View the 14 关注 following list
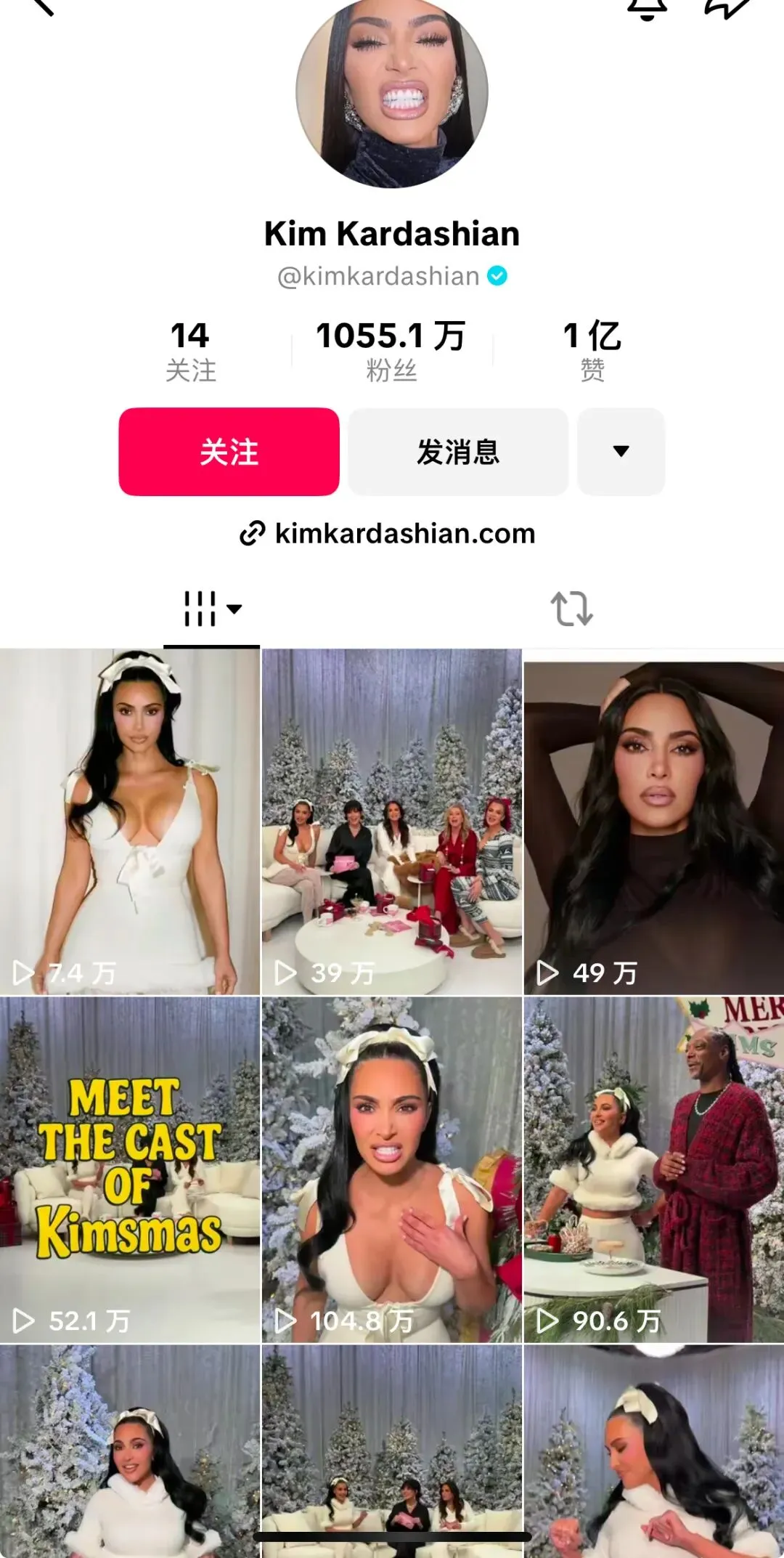The height and width of the screenshot is (1558, 784). [x=190, y=352]
